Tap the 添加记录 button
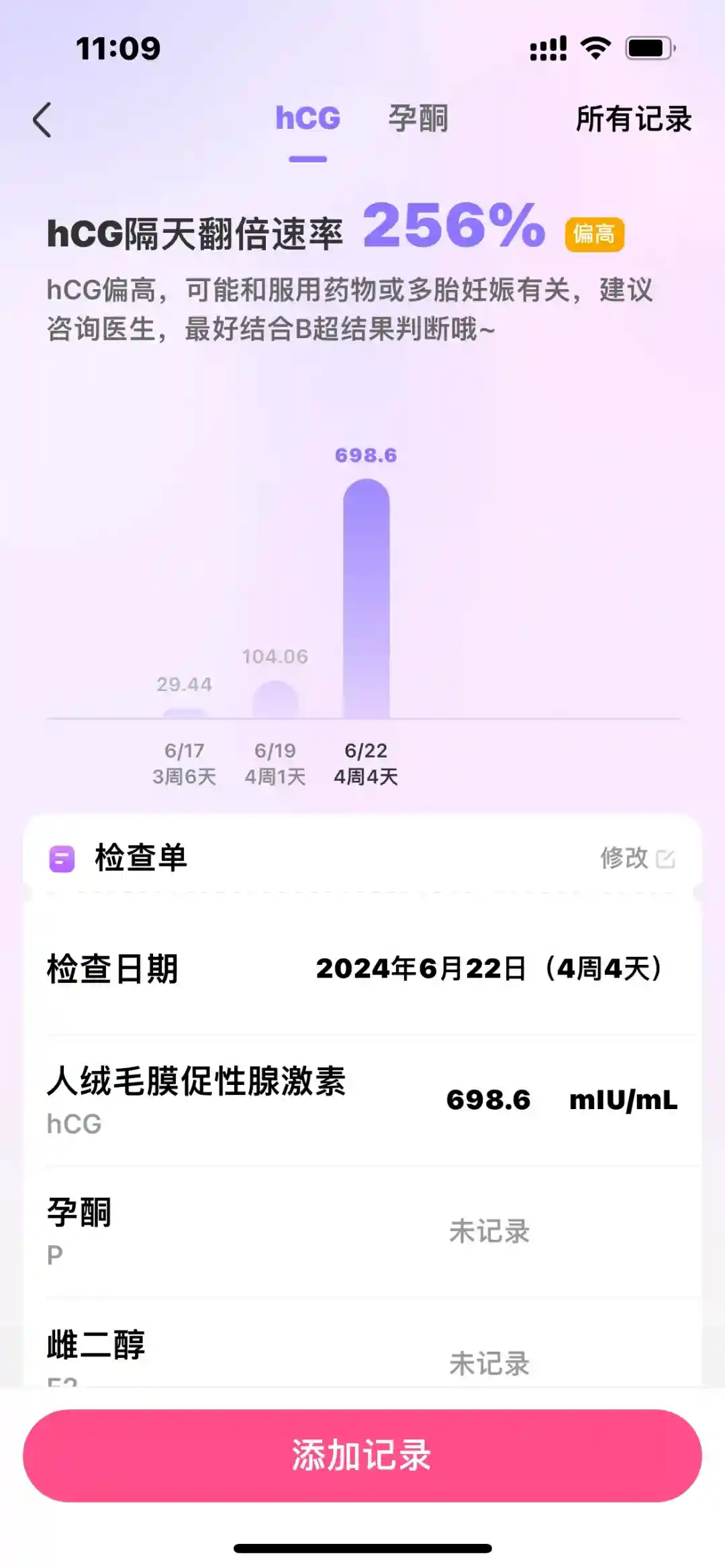Image resolution: width=725 pixels, height=1568 pixels. click(362, 1455)
